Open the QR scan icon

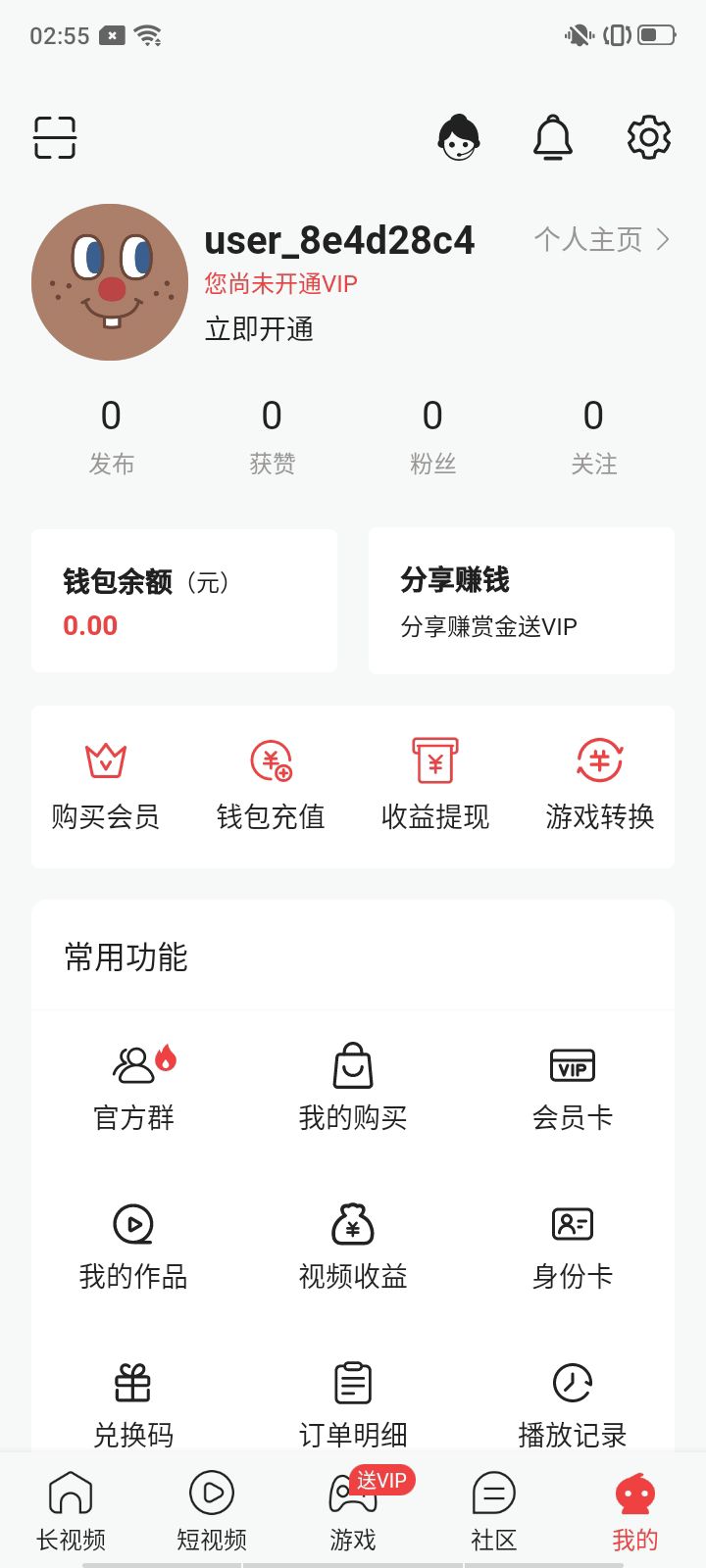click(55, 137)
